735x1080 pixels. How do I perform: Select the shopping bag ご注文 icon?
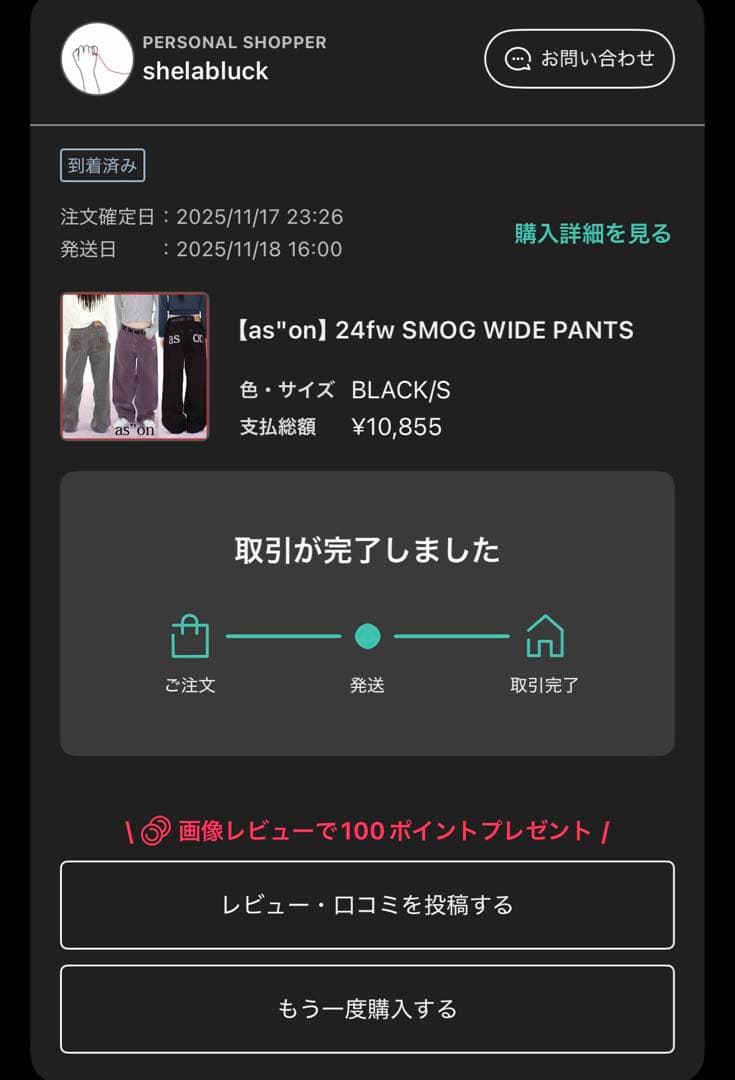(x=189, y=634)
